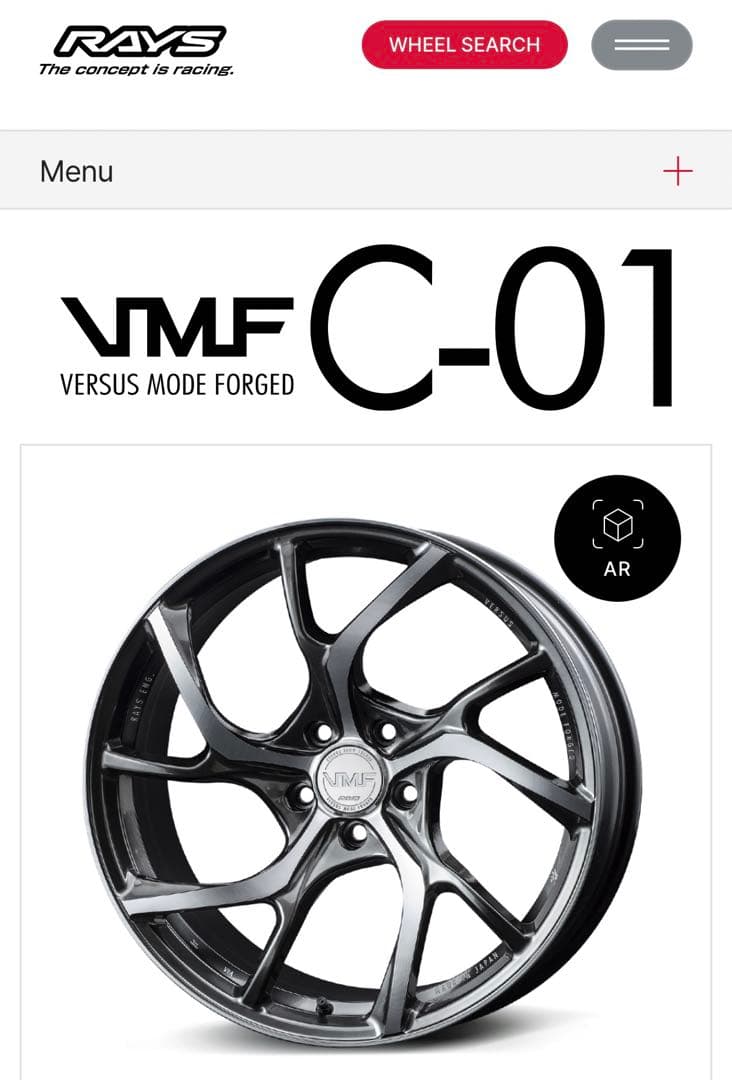Open the Menu item below the header

(76, 171)
